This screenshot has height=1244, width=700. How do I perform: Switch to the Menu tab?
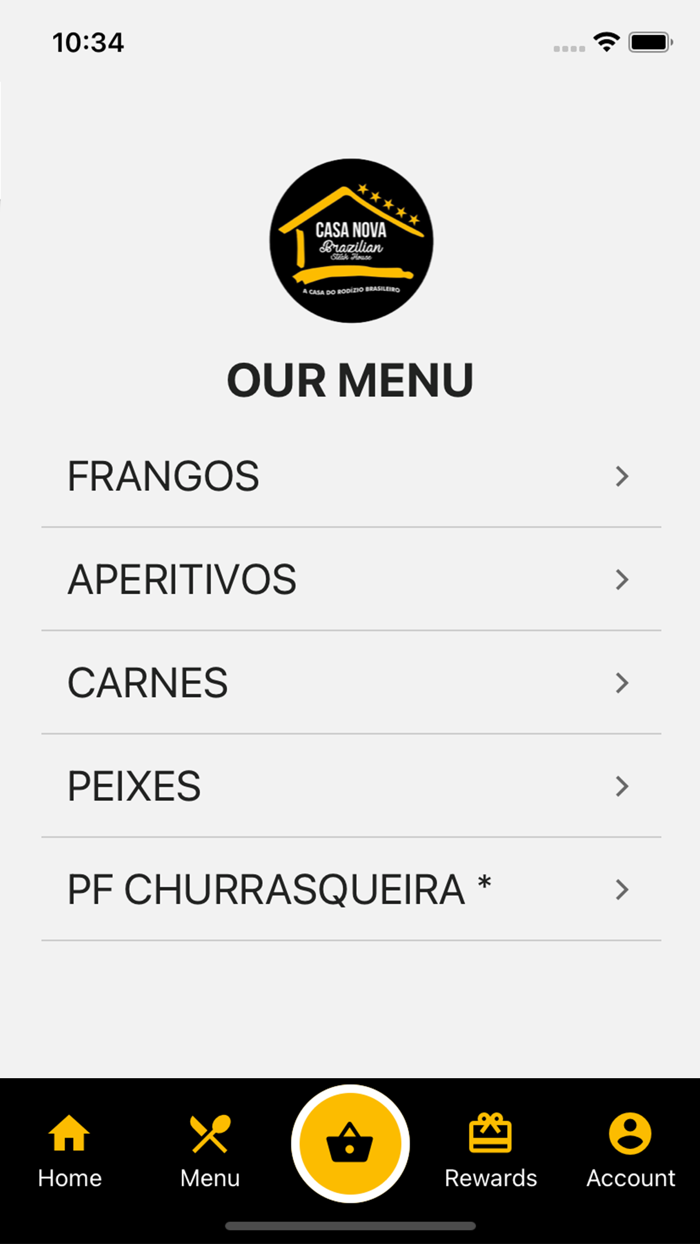210,1151
